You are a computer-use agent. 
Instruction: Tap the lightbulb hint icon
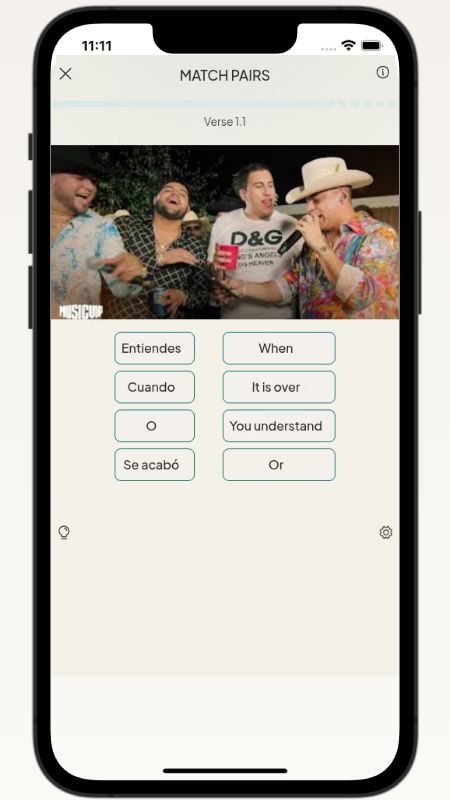[x=64, y=533]
